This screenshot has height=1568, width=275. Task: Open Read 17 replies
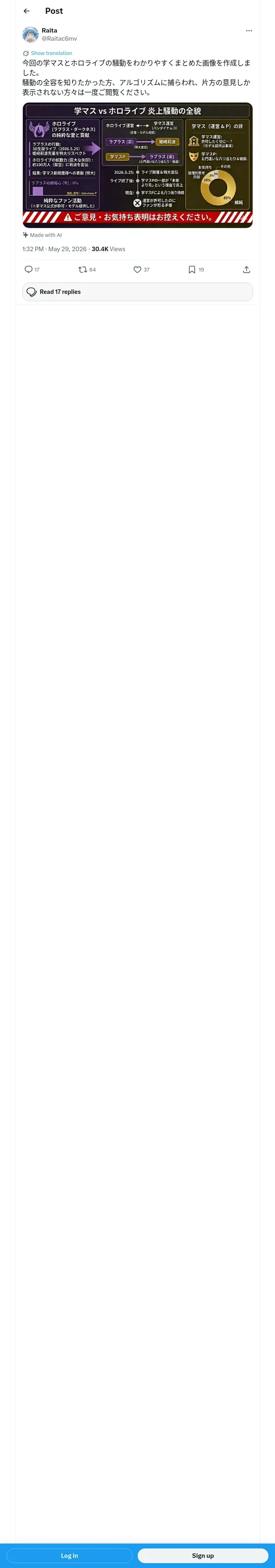click(x=137, y=292)
